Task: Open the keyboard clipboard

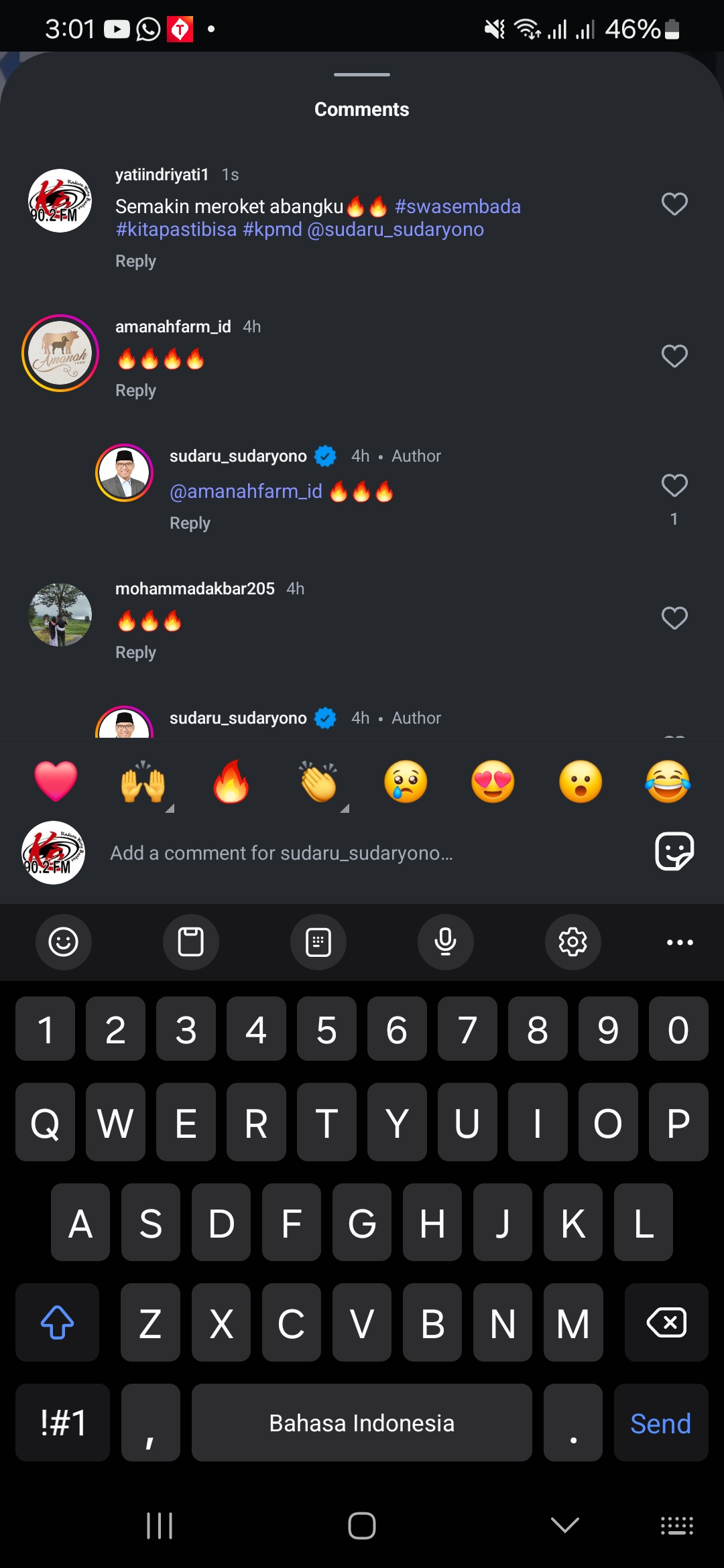Action: click(x=191, y=942)
